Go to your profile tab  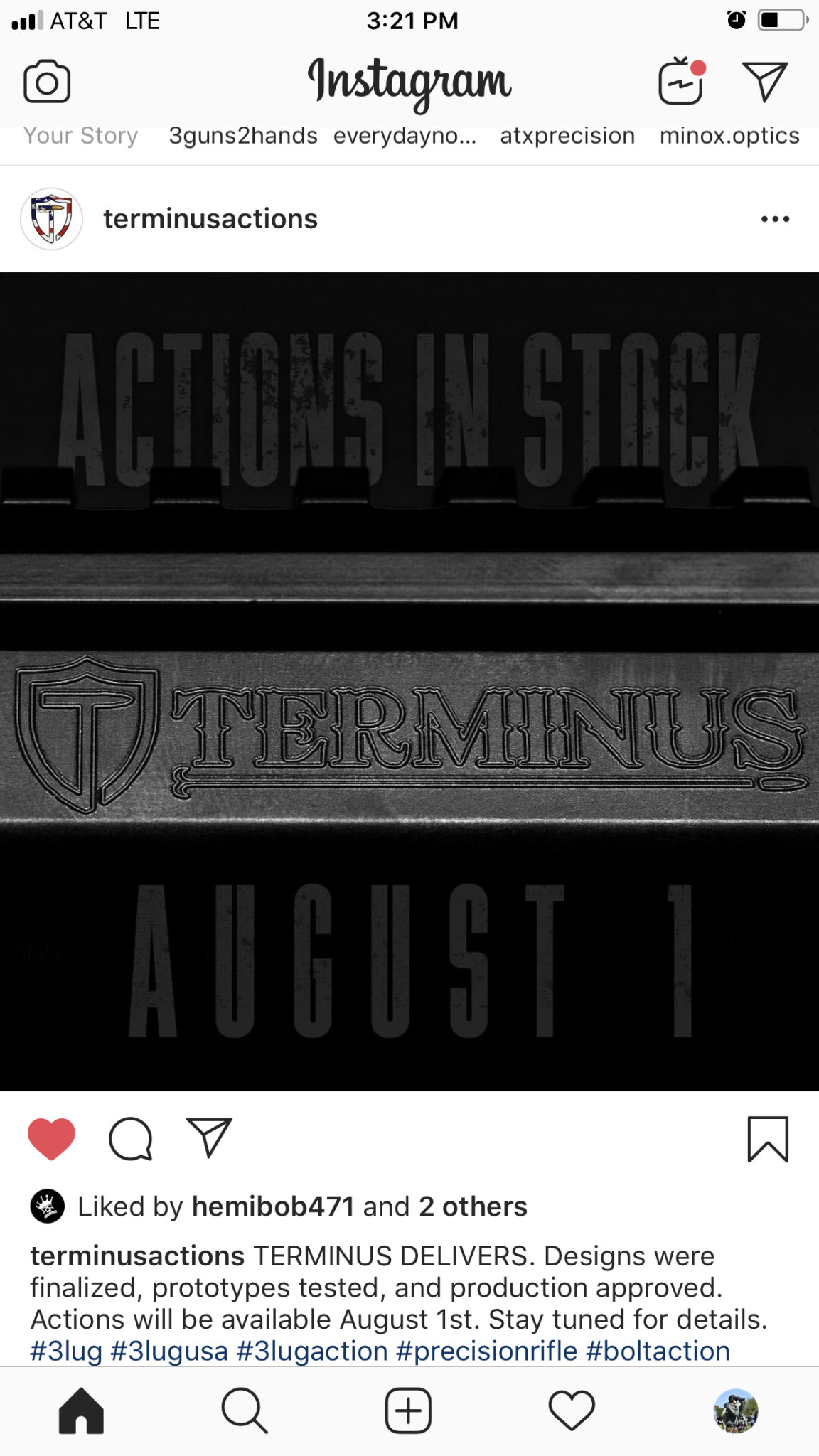pyautogui.click(x=736, y=1410)
